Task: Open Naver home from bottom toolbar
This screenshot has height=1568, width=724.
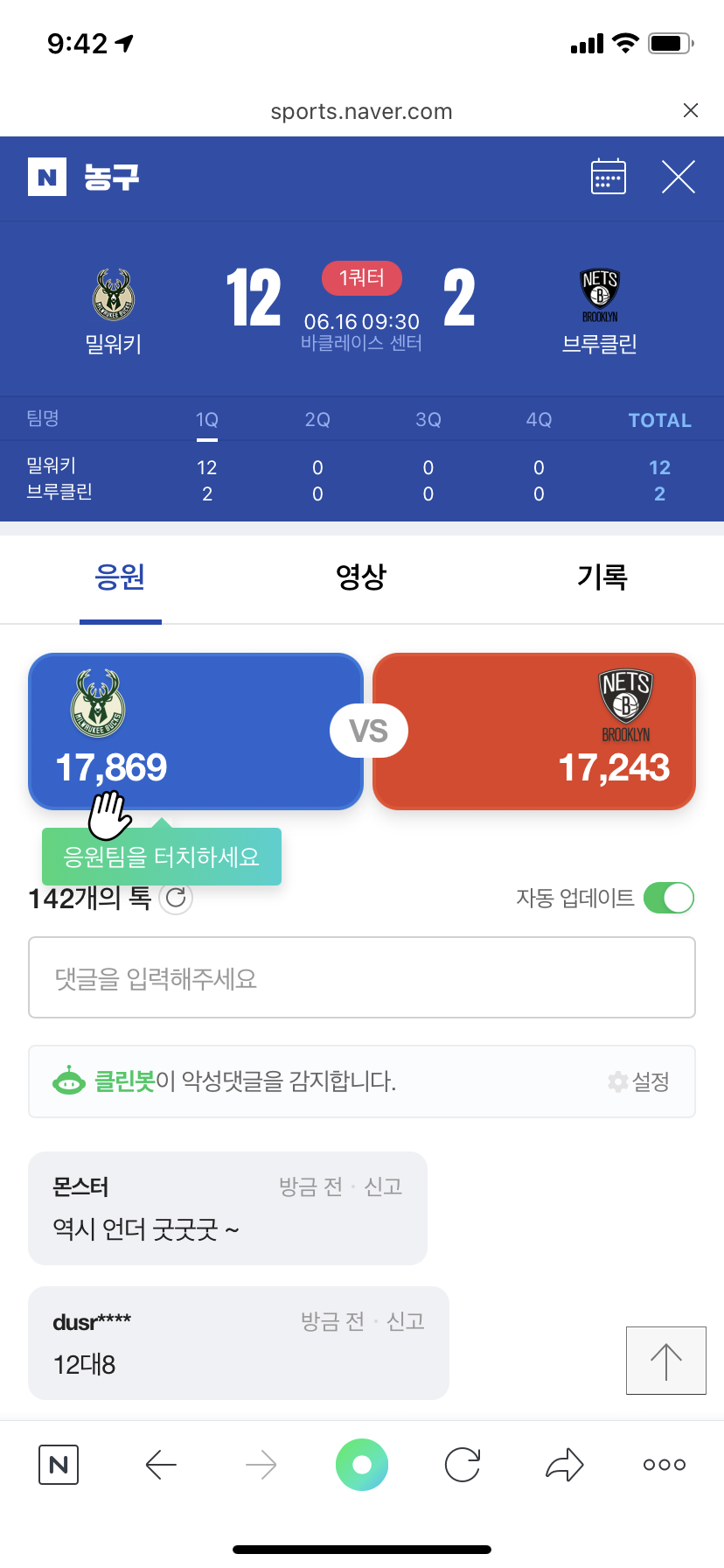Action: tap(59, 1465)
